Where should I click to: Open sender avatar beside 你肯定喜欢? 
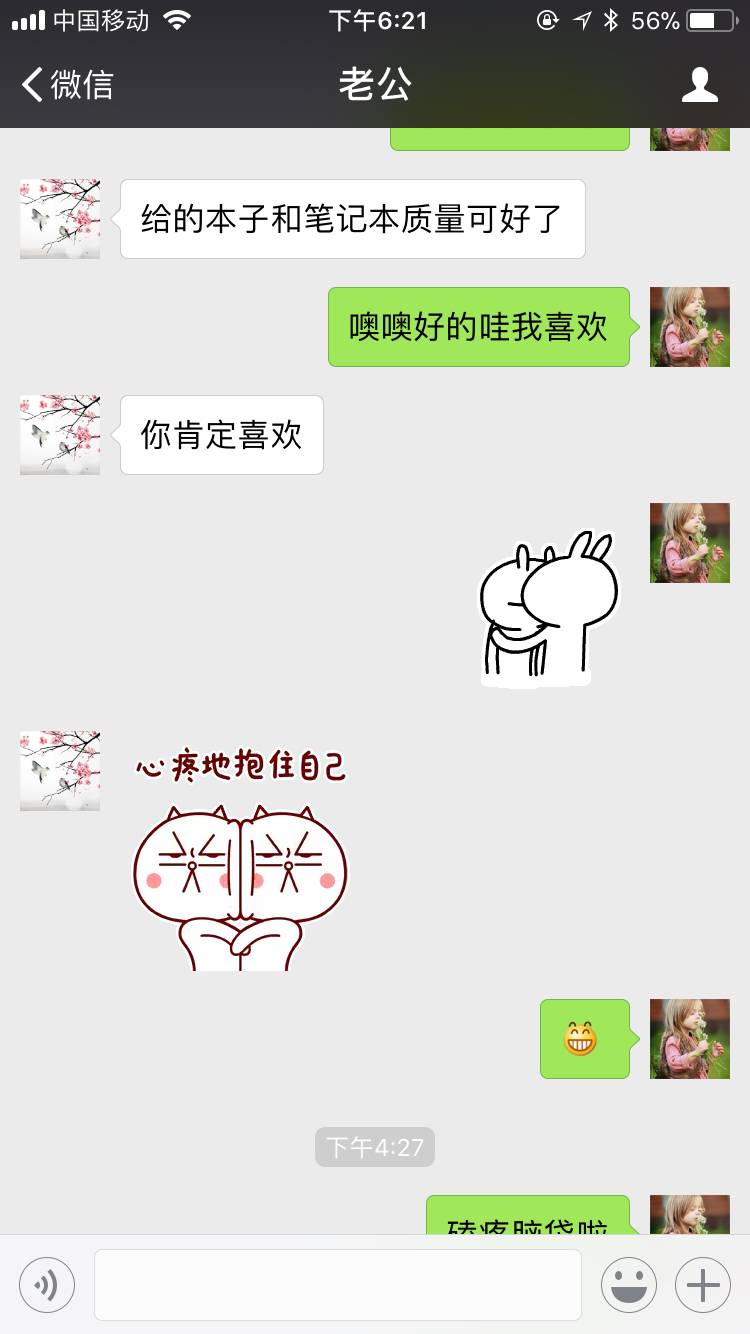(x=60, y=435)
